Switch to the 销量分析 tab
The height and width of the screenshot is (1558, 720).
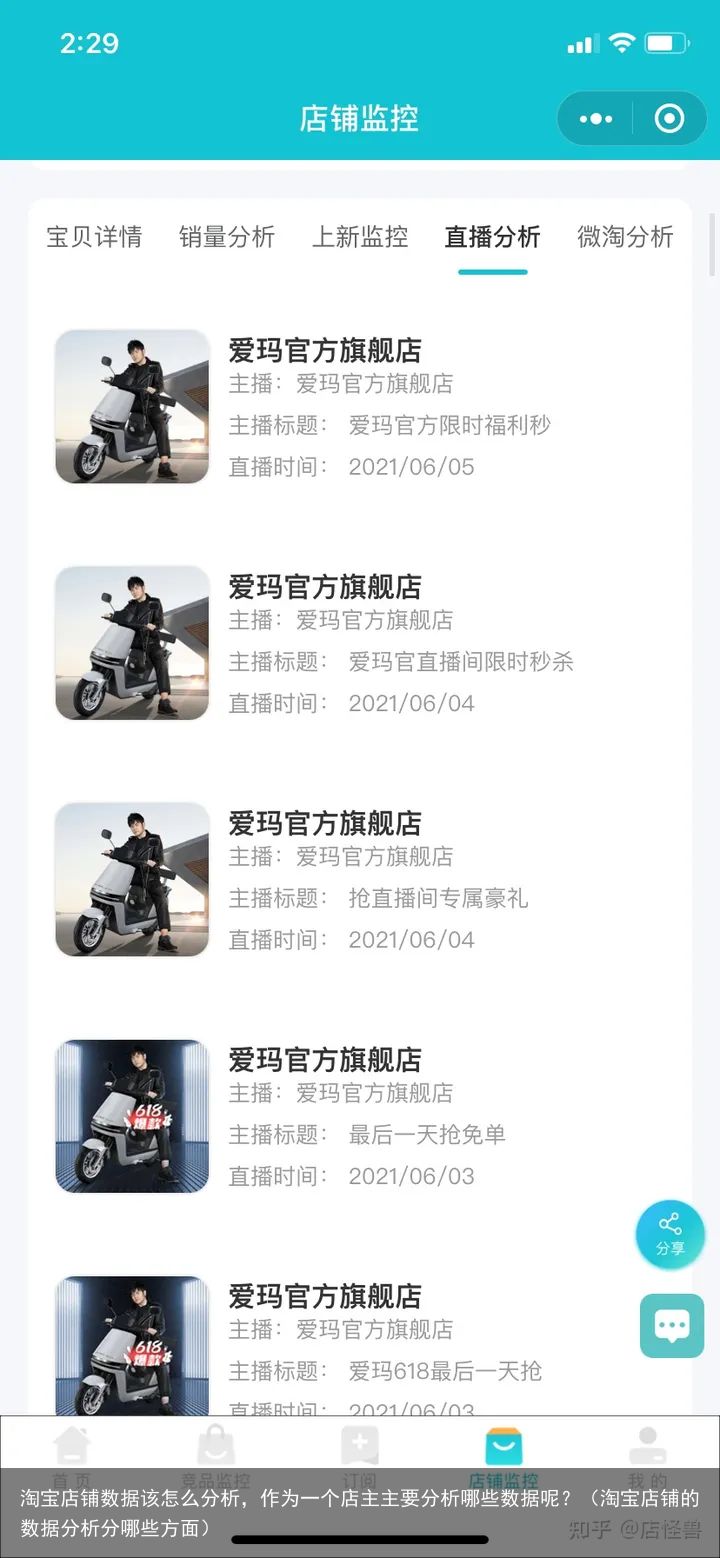tap(227, 237)
